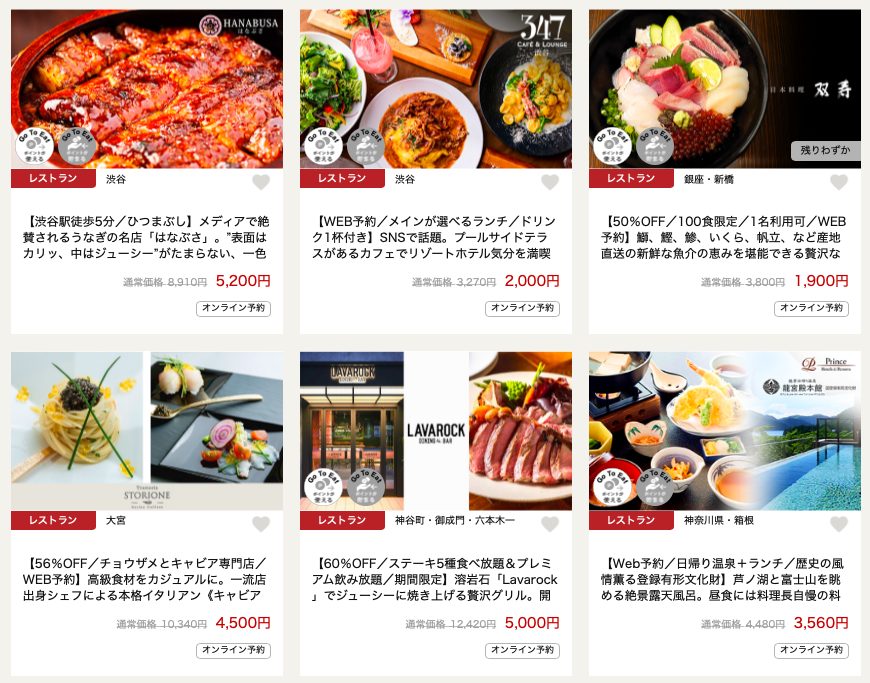Favorite the Hakone 3,560 yen onsen deal
870x683 pixels.
(x=839, y=524)
